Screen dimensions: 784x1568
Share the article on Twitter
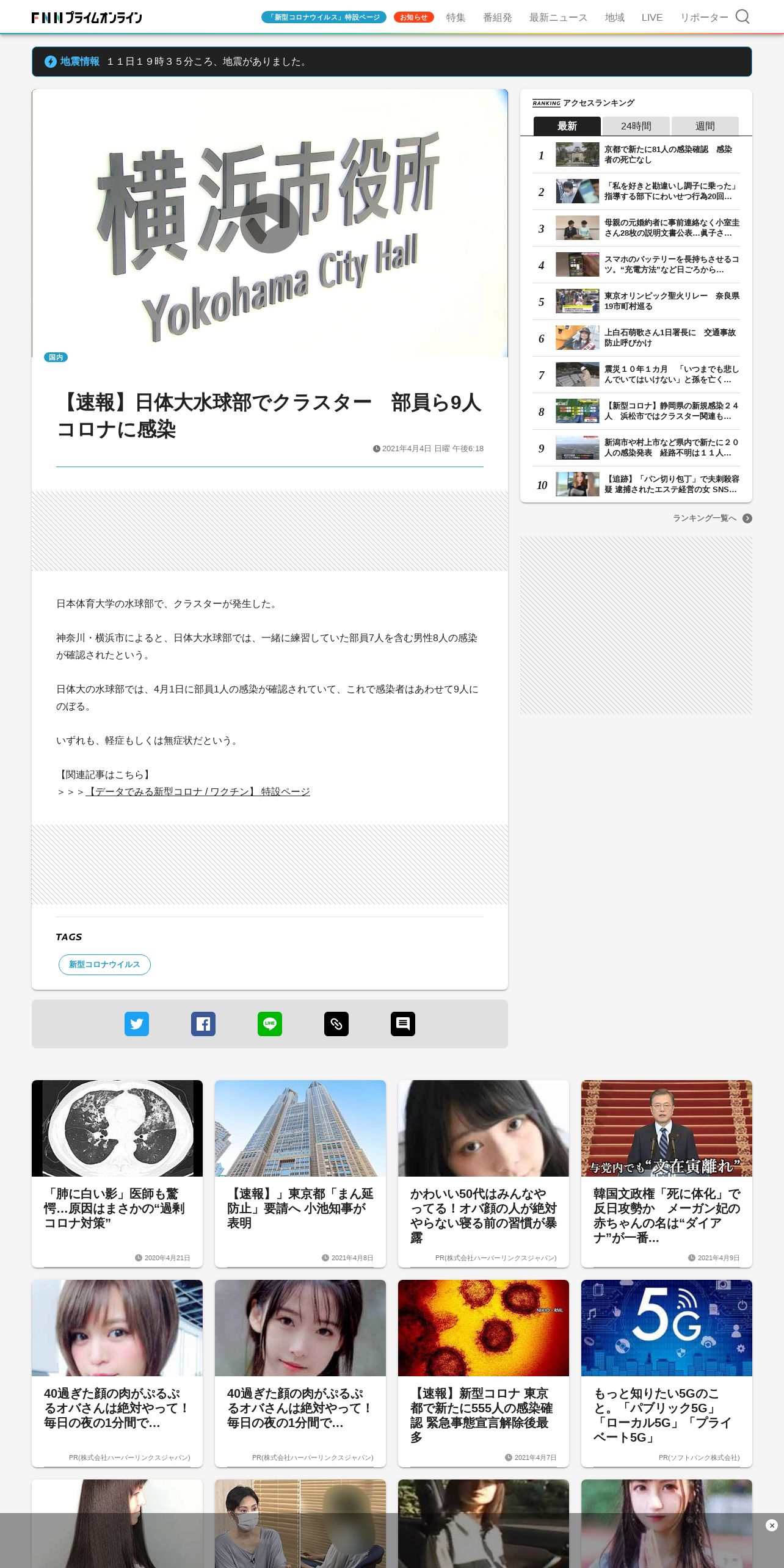click(x=137, y=1024)
